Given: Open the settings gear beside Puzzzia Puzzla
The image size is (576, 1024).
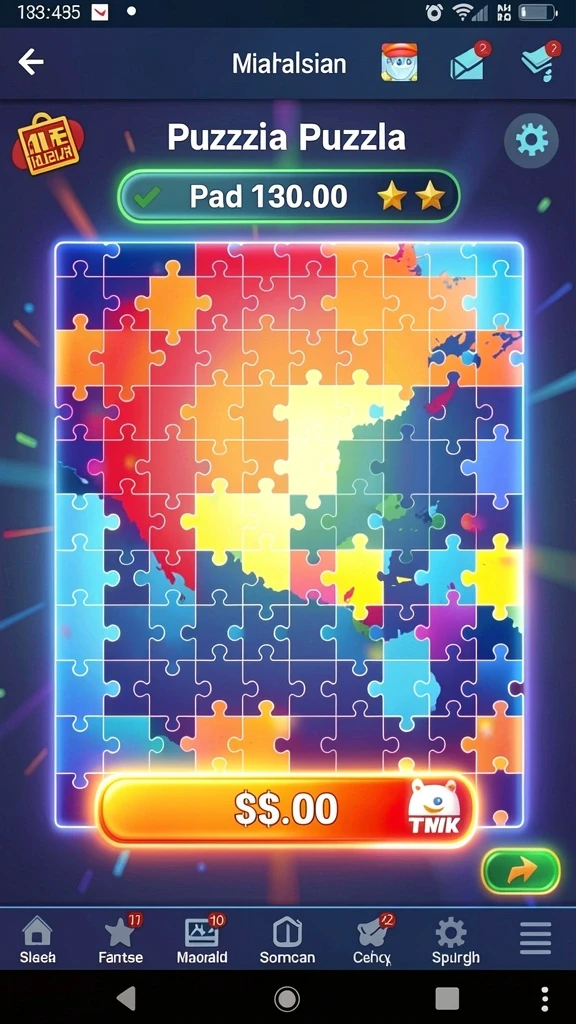Looking at the screenshot, I should pyautogui.click(x=531, y=140).
